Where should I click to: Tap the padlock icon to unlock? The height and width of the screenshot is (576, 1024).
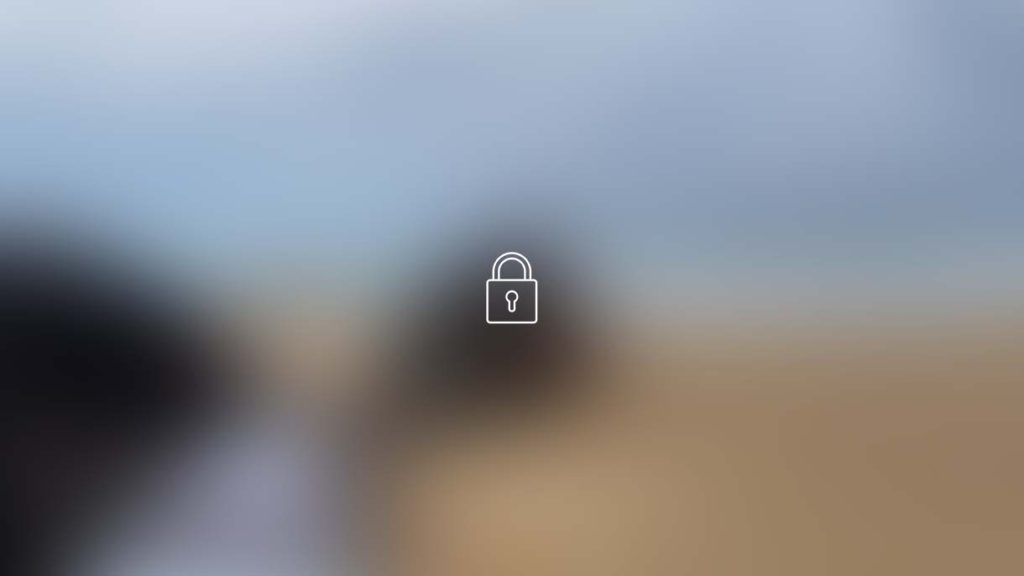[x=511, y=290]
